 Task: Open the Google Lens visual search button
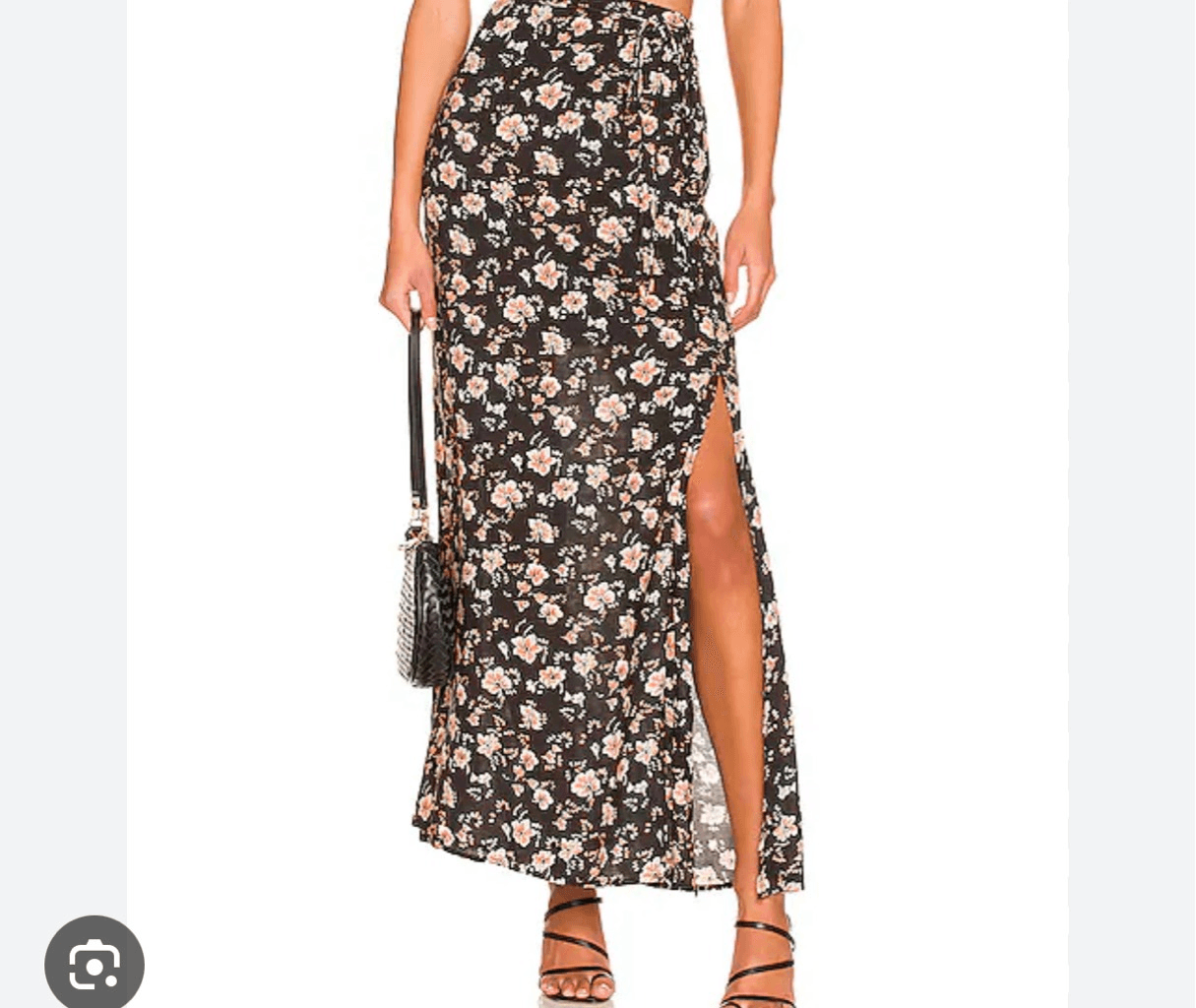click(x=94, y=965)
